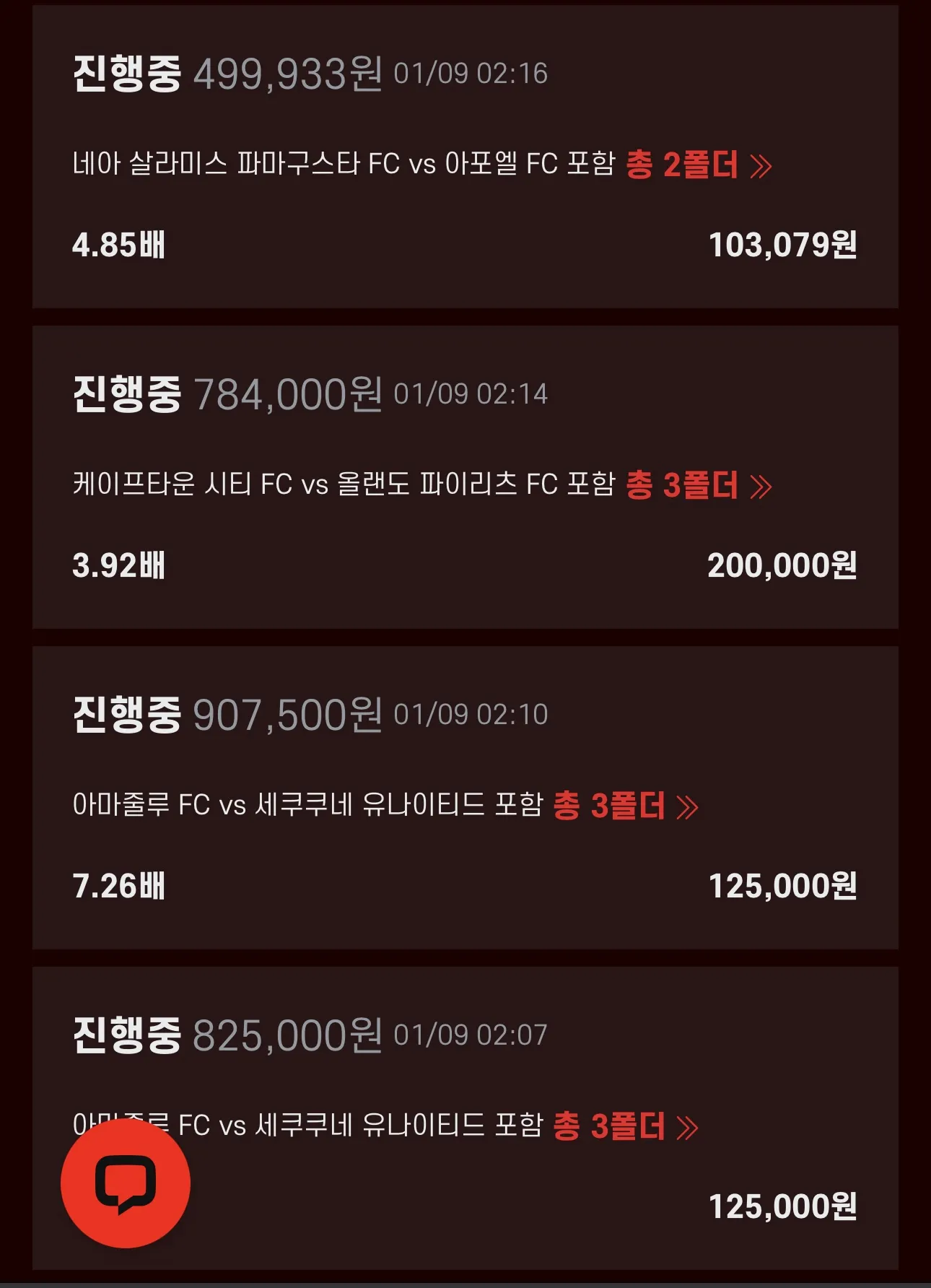
Task: Open the floating chat support button
Action: tap(126, 1183)
